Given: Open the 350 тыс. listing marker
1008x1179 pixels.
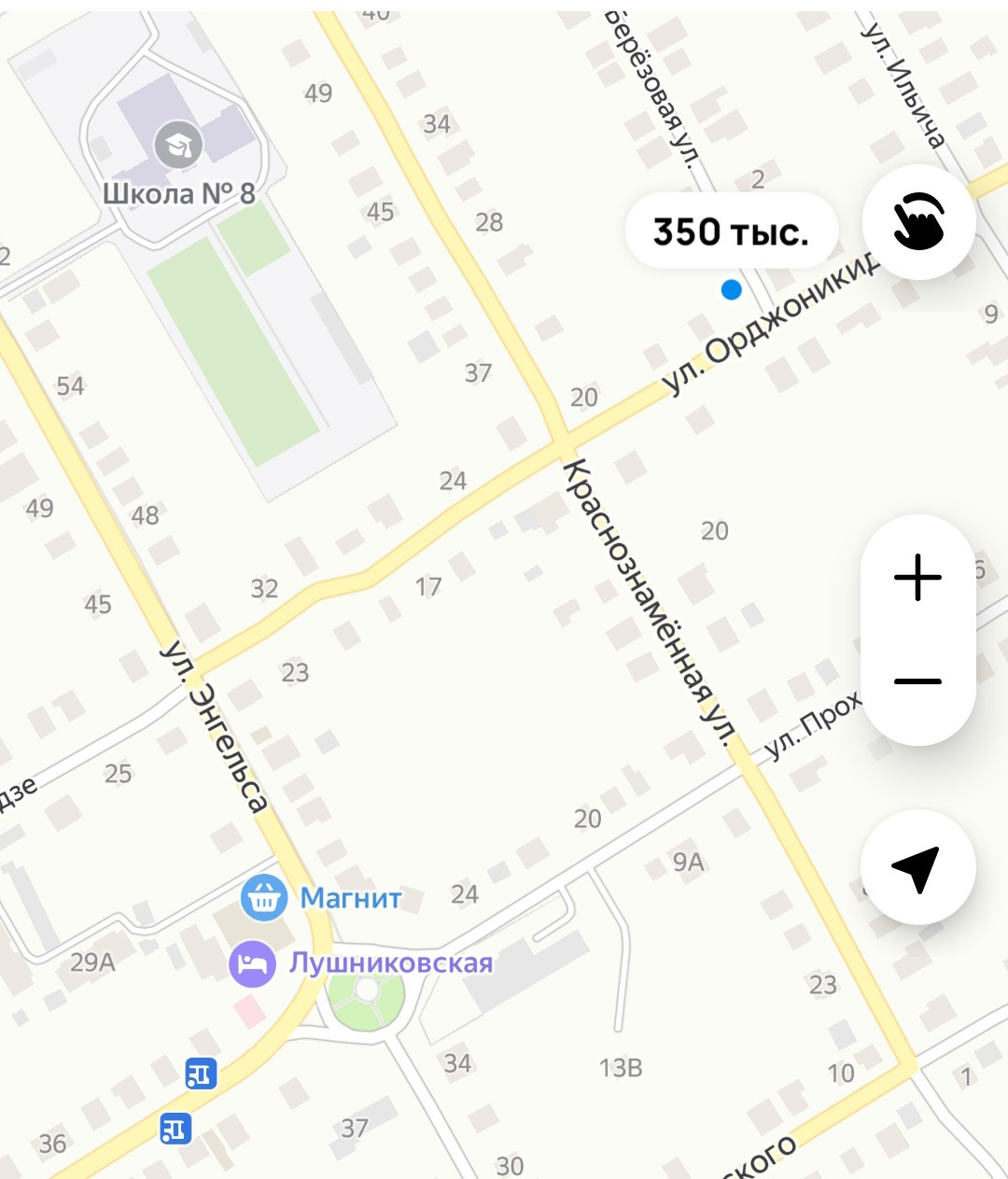Looking at the screenshot, I should click(x=730, y=232).
